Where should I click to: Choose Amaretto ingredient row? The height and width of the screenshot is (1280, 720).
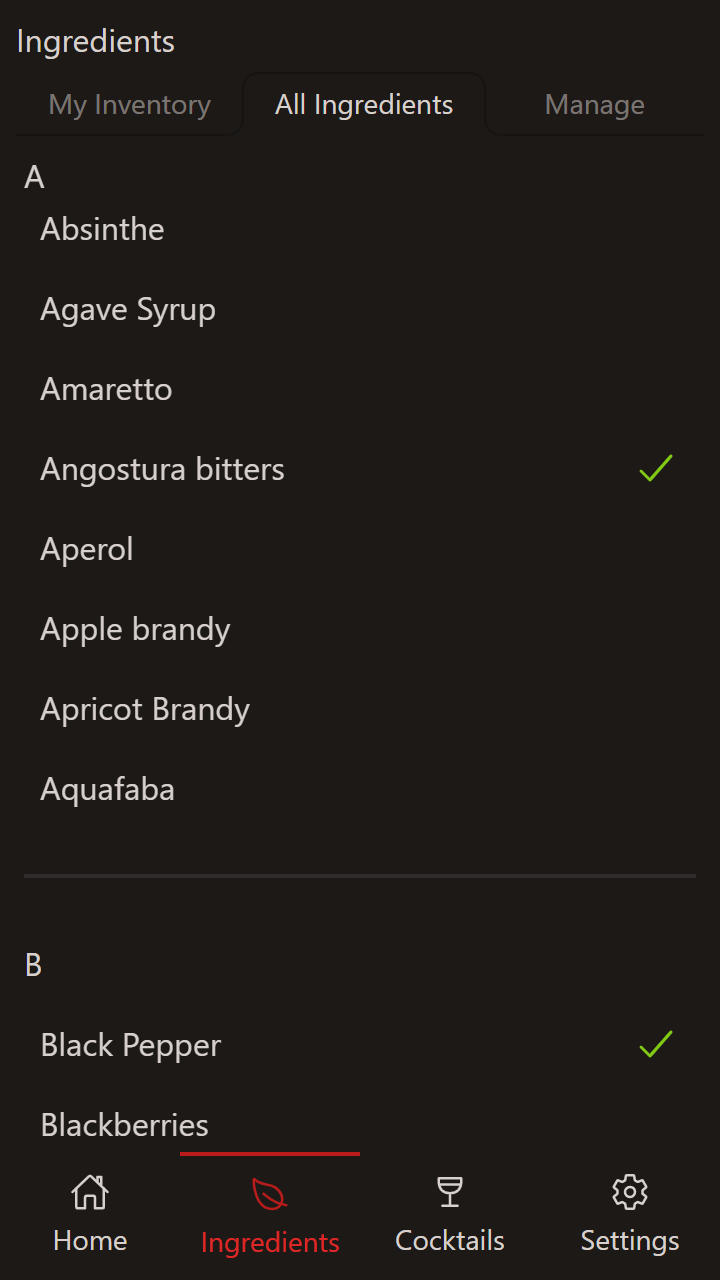pos(360,390)
